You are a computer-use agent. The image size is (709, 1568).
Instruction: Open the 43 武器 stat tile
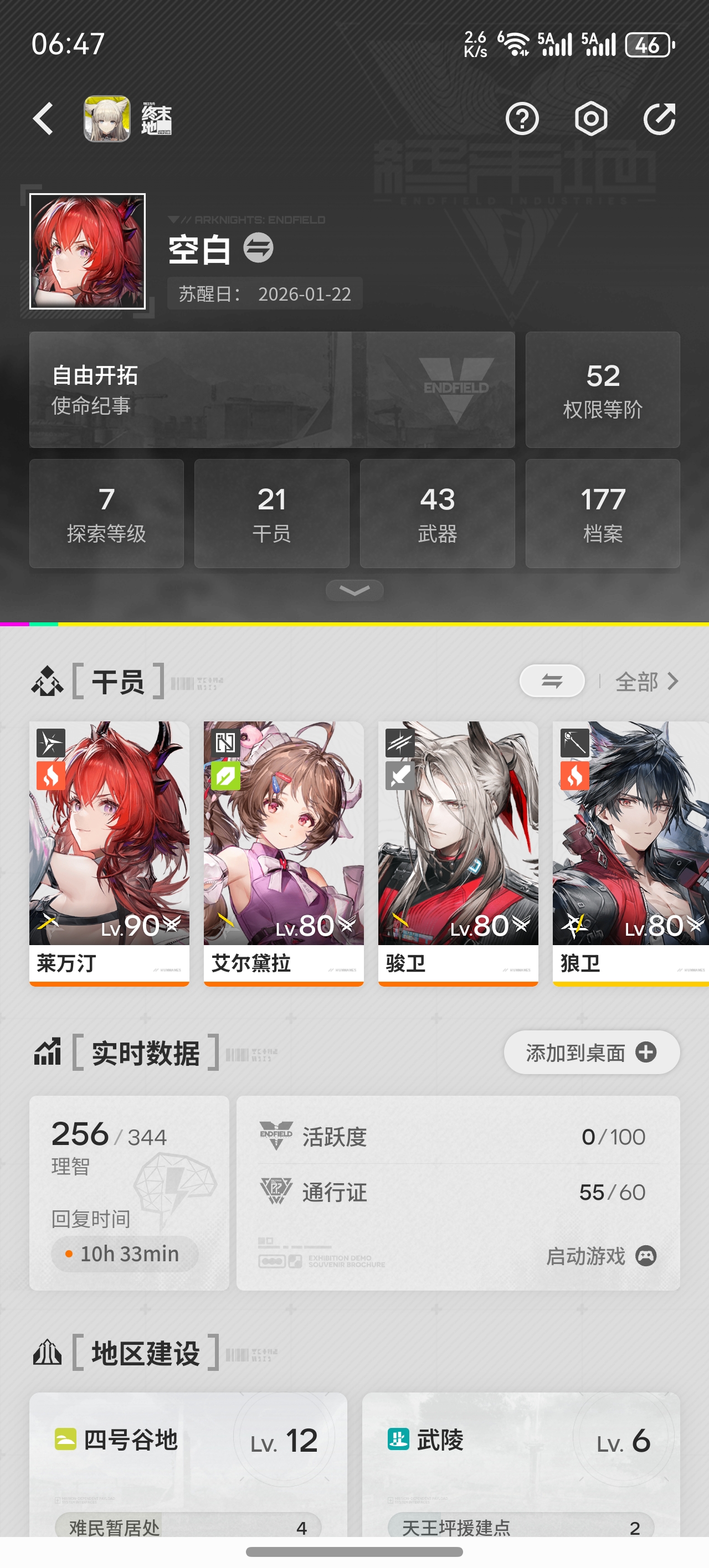438,513
